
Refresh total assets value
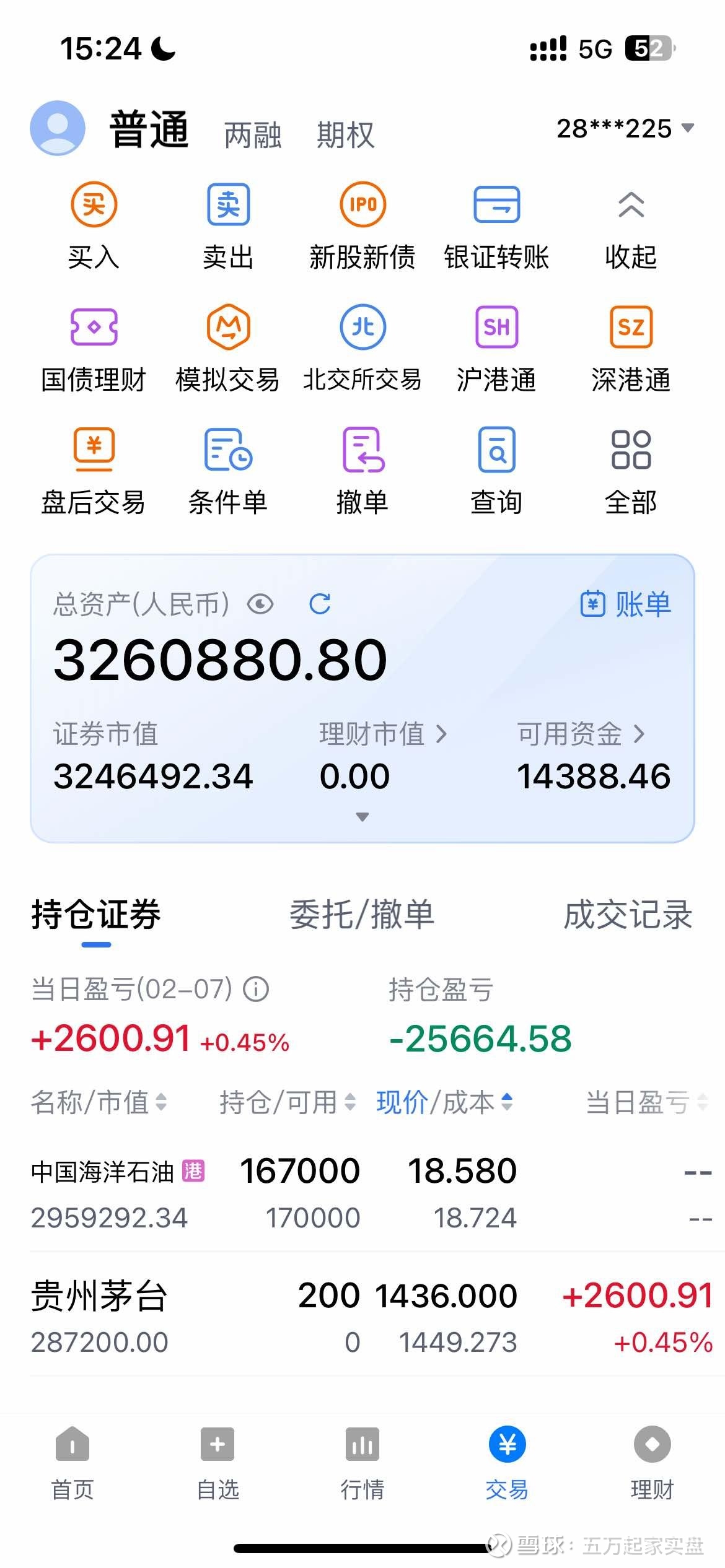(320, 605)
